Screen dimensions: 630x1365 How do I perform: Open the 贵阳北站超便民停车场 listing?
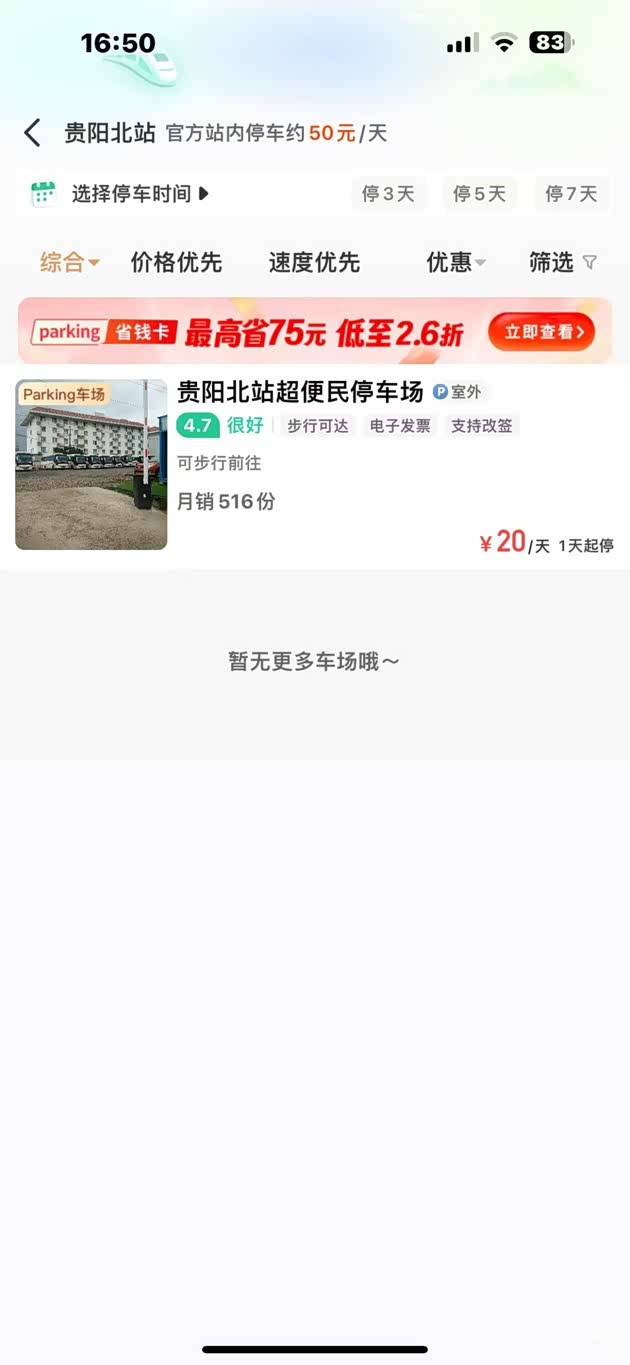coord(300,392)
